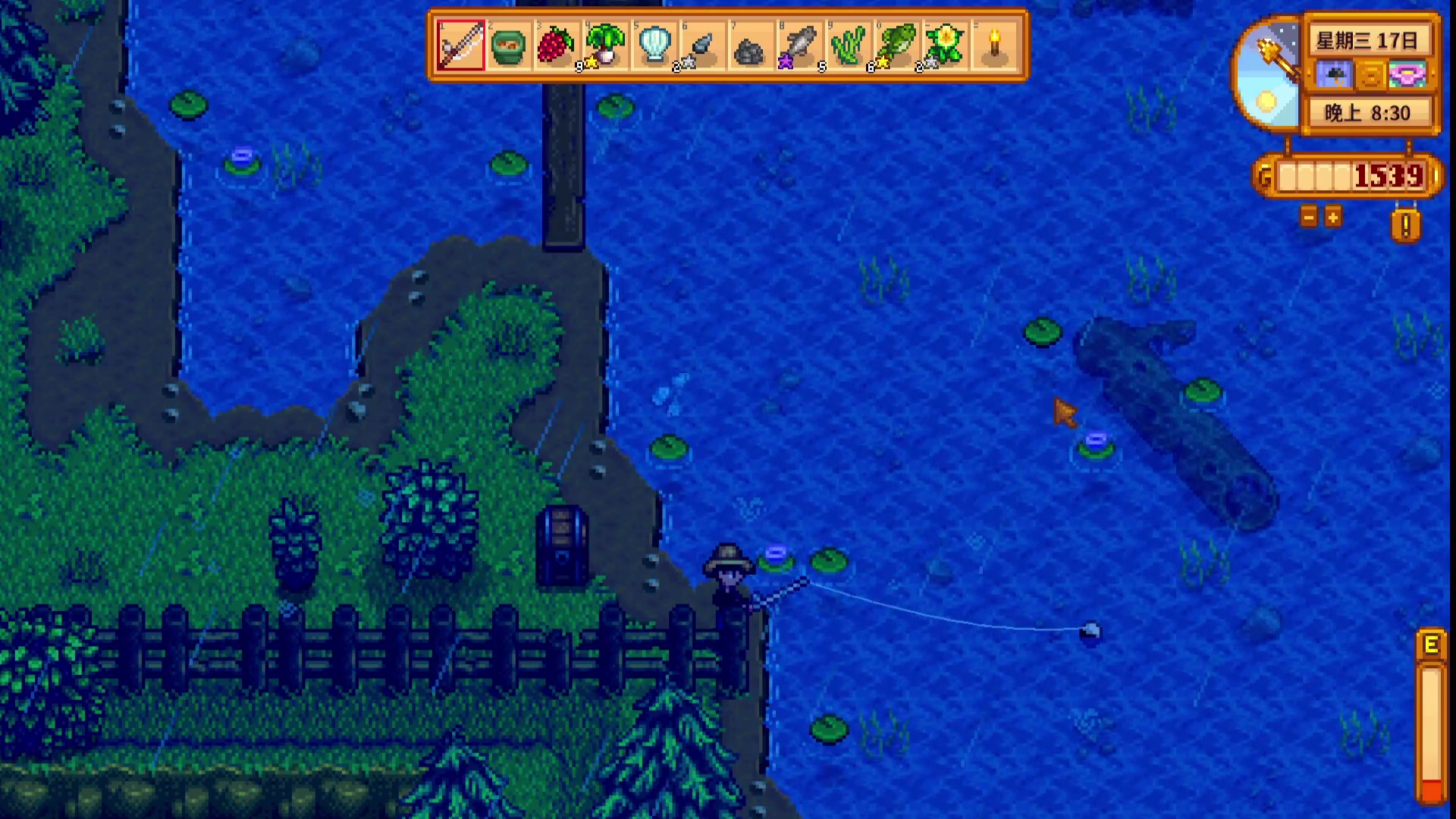Select the green seaweed stack
This screenshot has width=1456, height=819.
pos(848,45)
